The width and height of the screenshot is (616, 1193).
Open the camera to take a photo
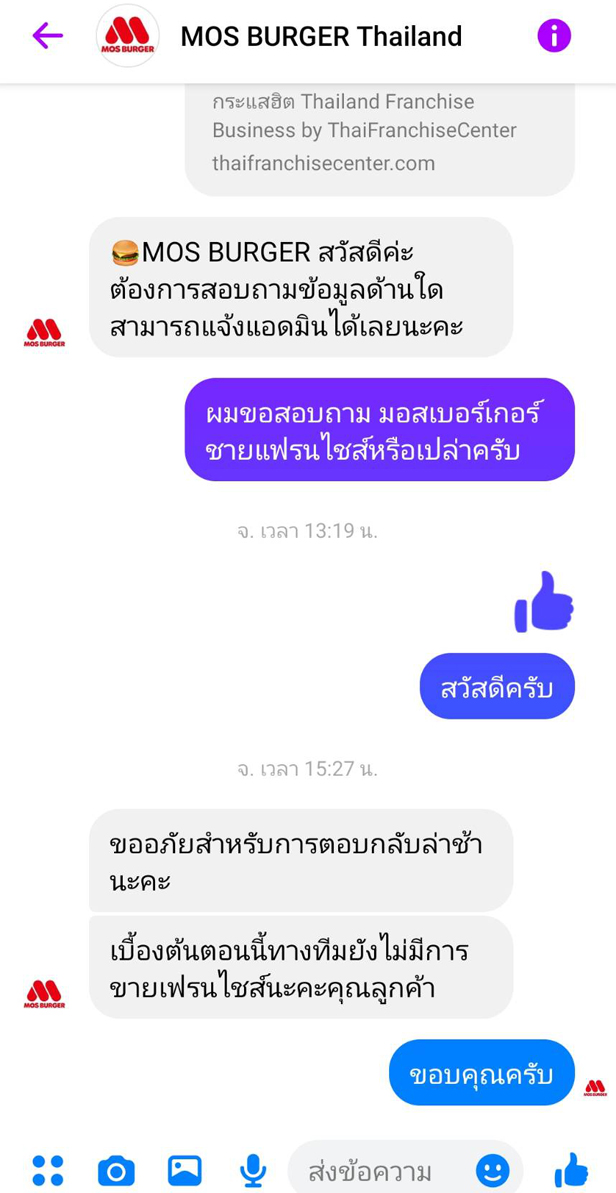coord(116,1170)
